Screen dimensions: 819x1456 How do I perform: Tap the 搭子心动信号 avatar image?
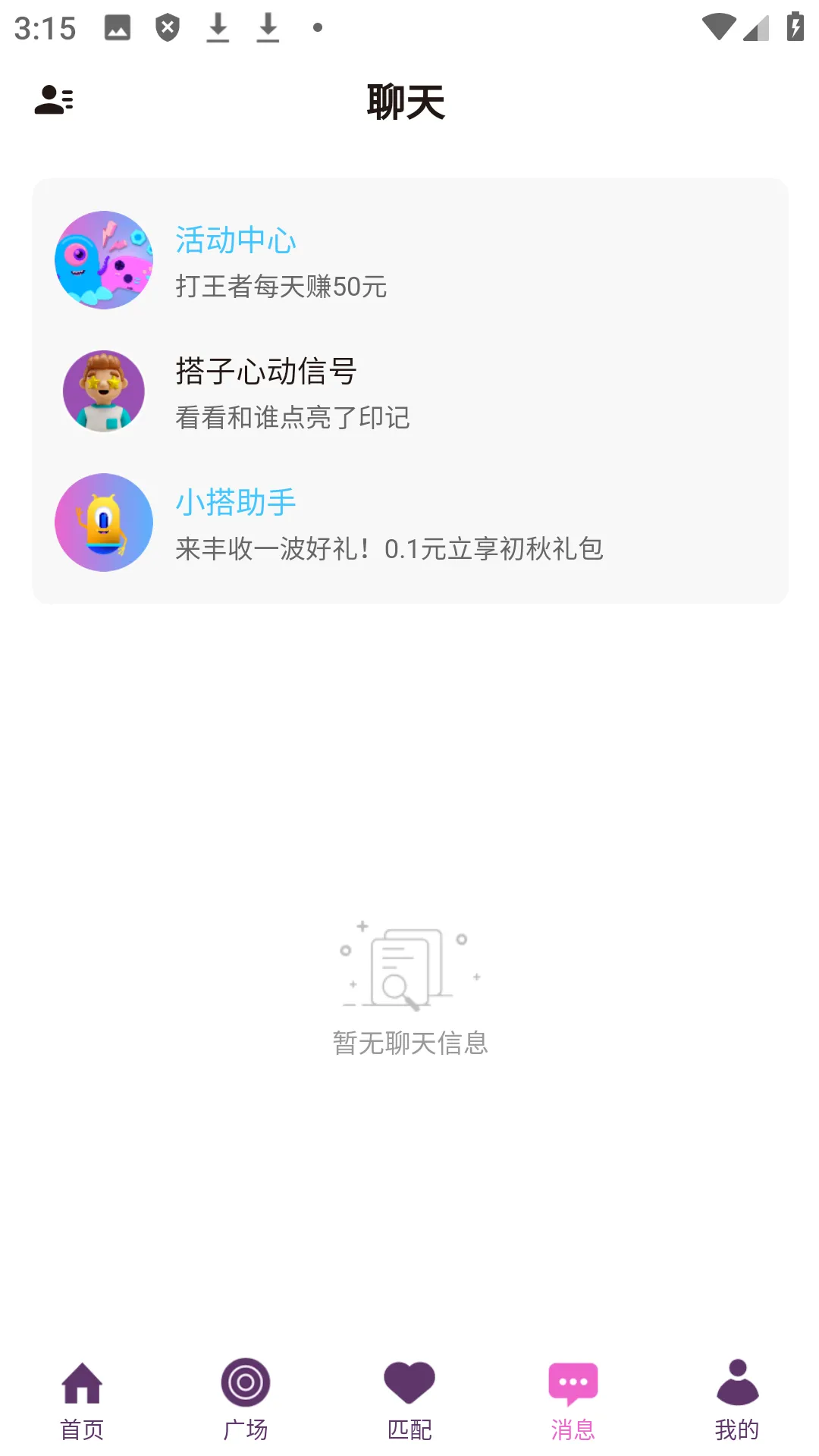click(103, 391)
